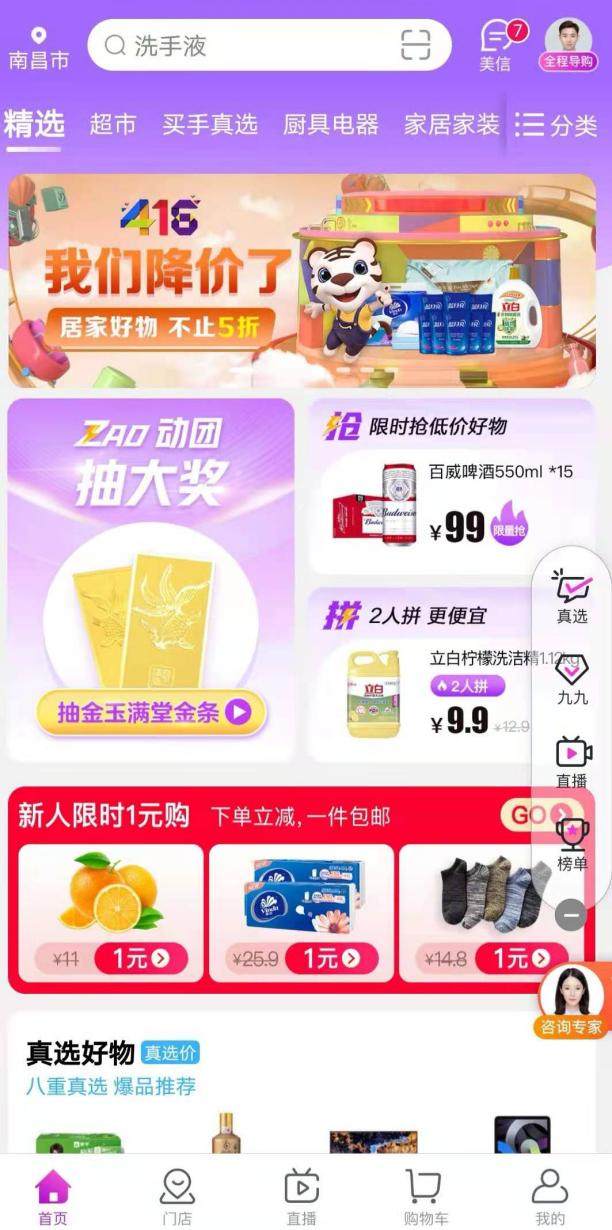
Task: Open 直播 in the floating side menu
Action: click(572, 762)
